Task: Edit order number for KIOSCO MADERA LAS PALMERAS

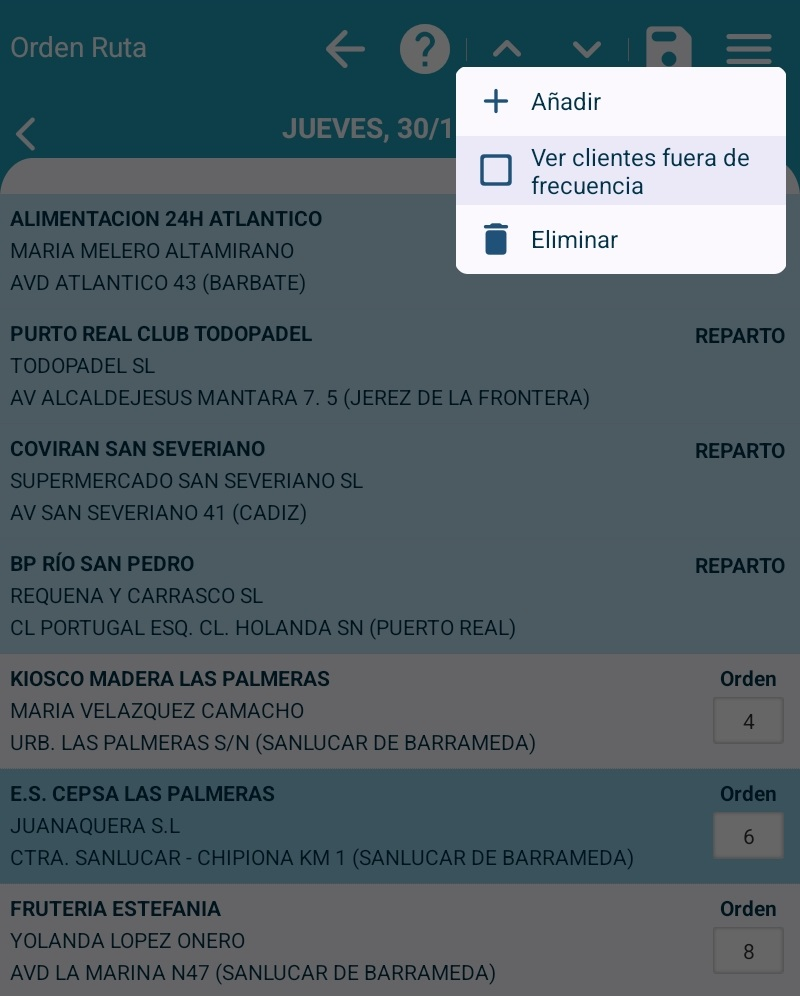Action: coord(748,722)
